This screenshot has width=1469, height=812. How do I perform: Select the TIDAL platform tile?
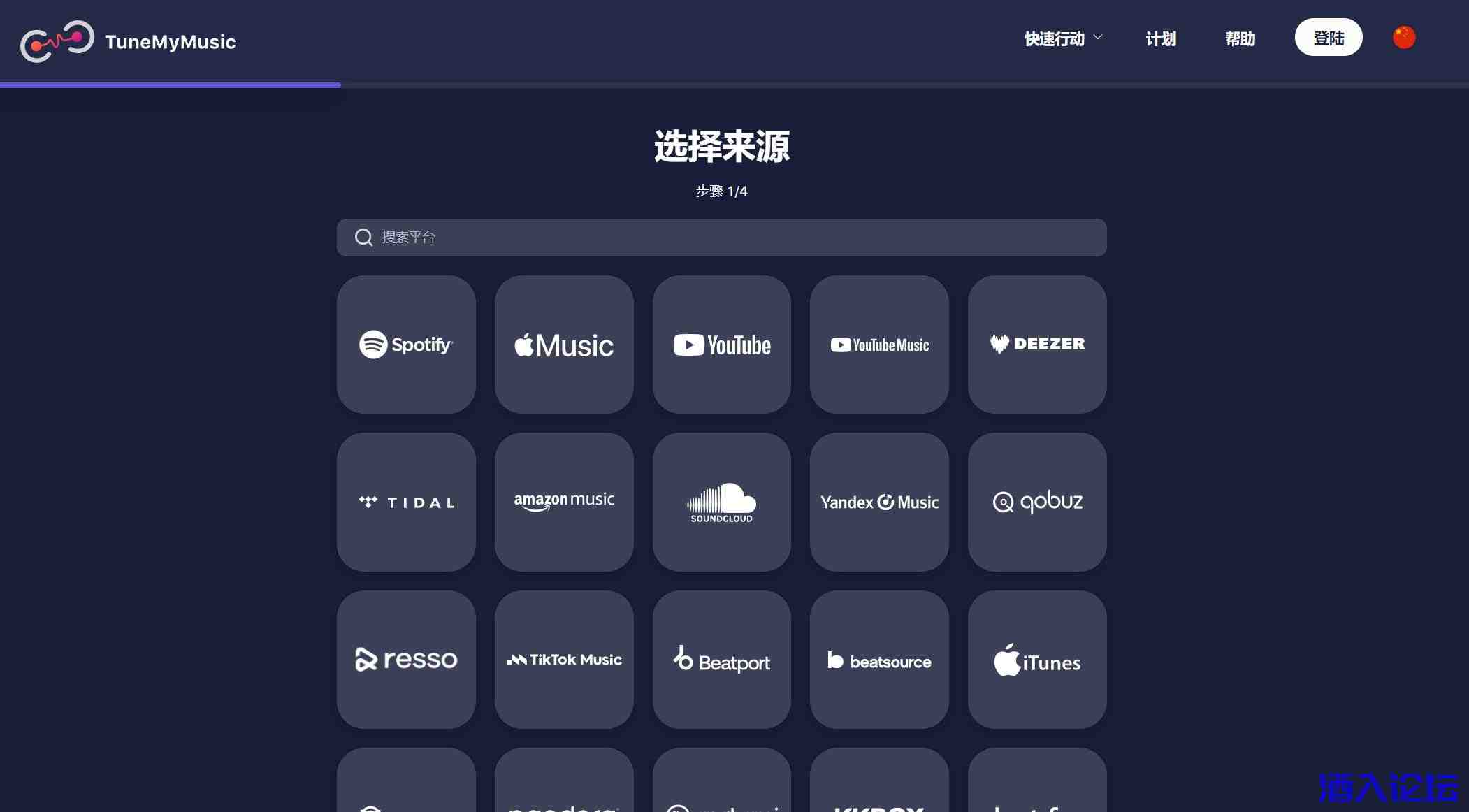[406, 502]
